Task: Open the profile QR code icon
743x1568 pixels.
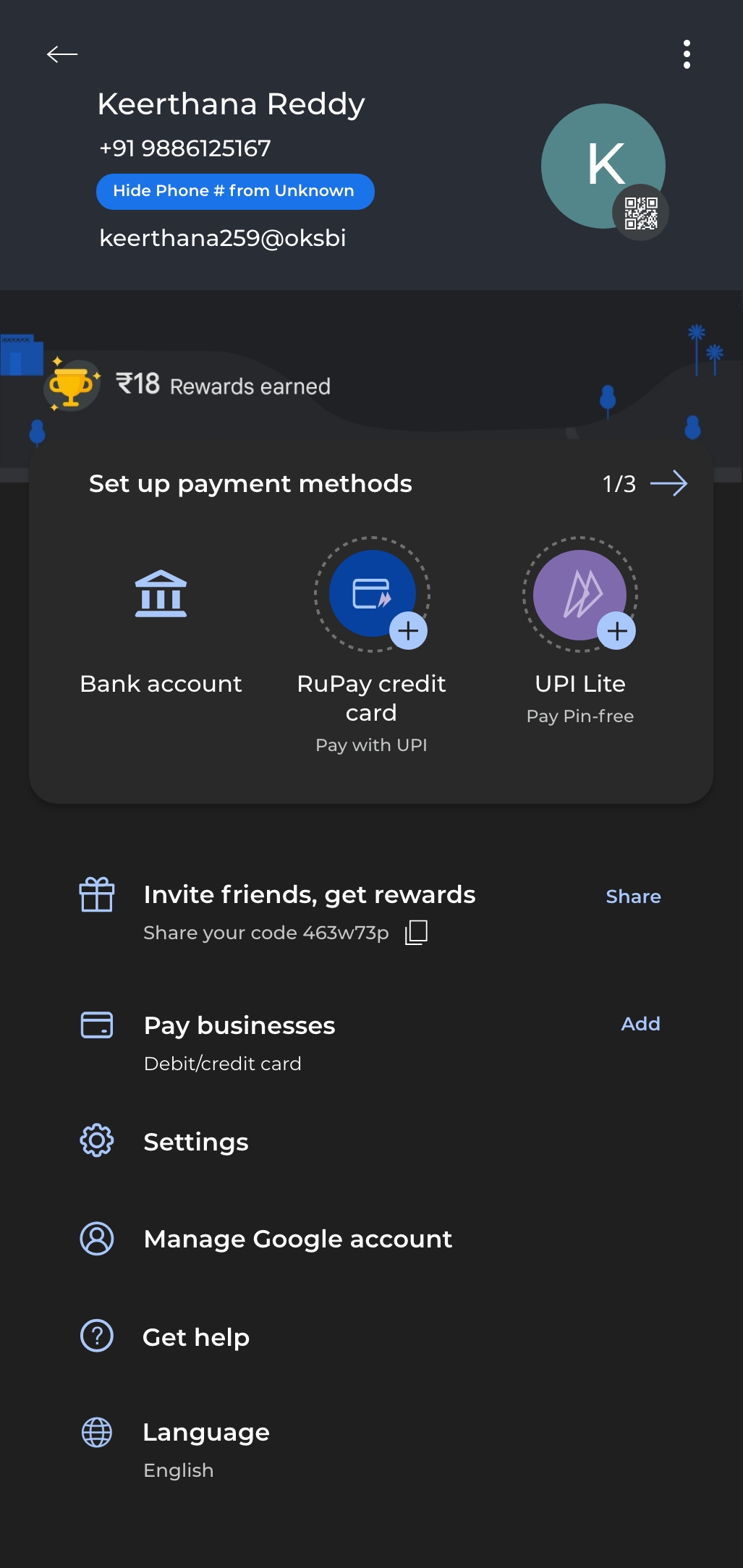Action: point(641,212)
